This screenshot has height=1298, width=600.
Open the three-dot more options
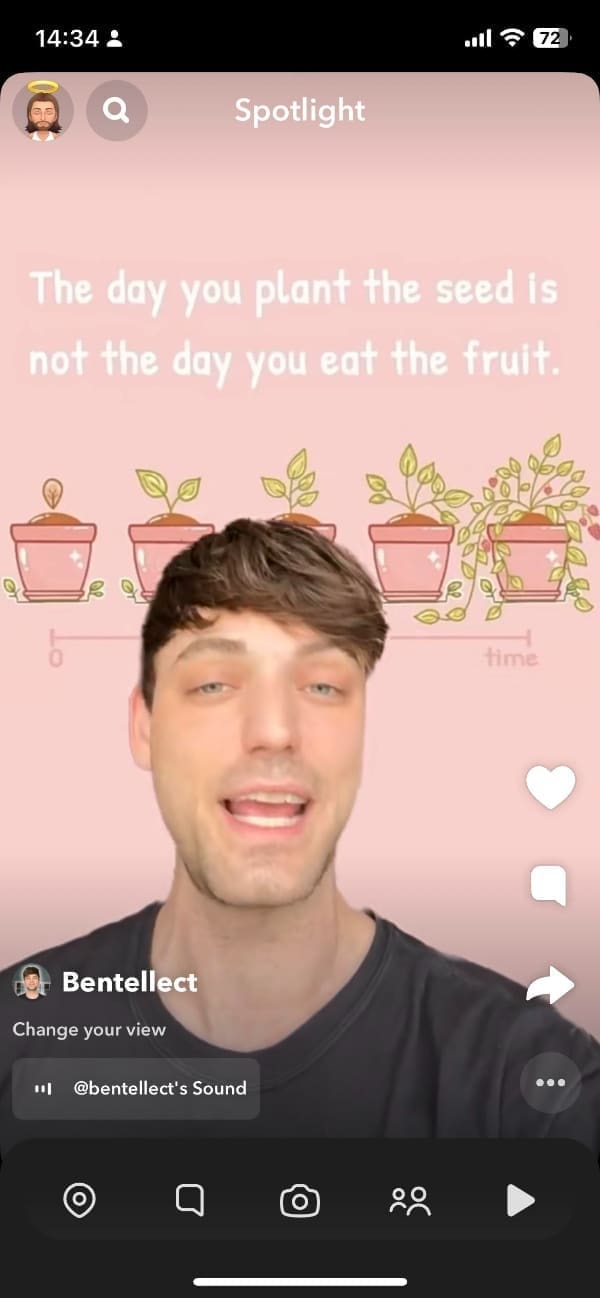coord(550,1082)
